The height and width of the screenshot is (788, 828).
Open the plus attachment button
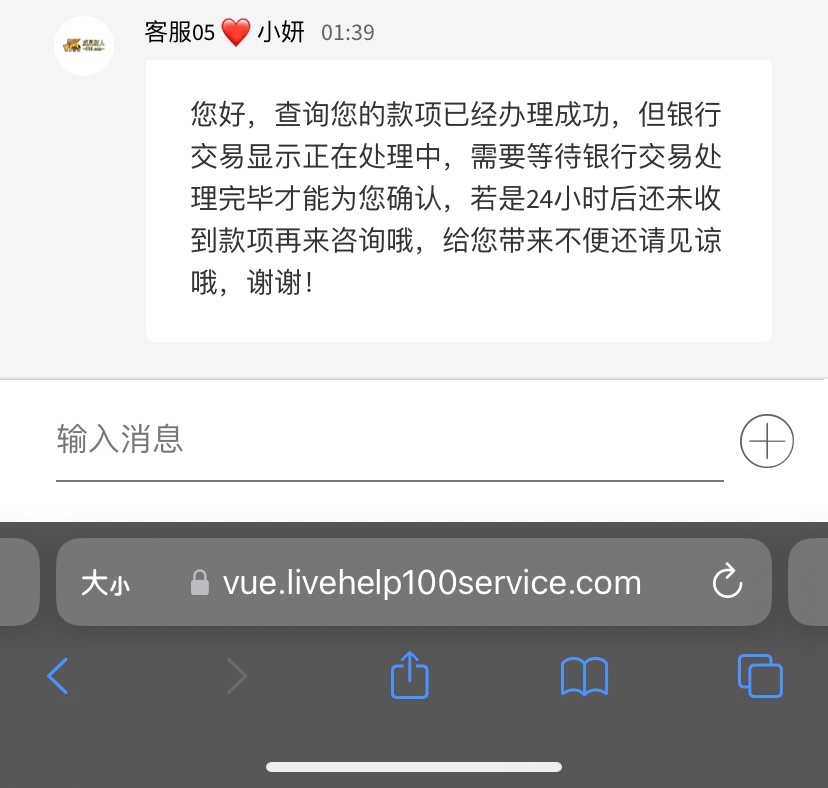[766, 441]
